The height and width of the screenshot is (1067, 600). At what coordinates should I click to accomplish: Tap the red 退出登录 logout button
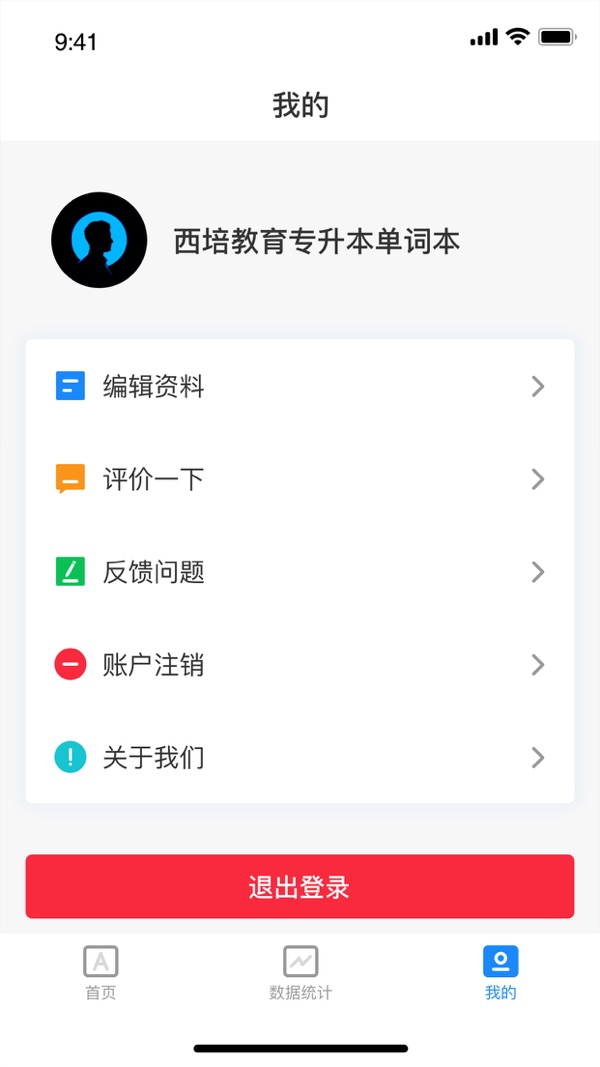point(300,886)
